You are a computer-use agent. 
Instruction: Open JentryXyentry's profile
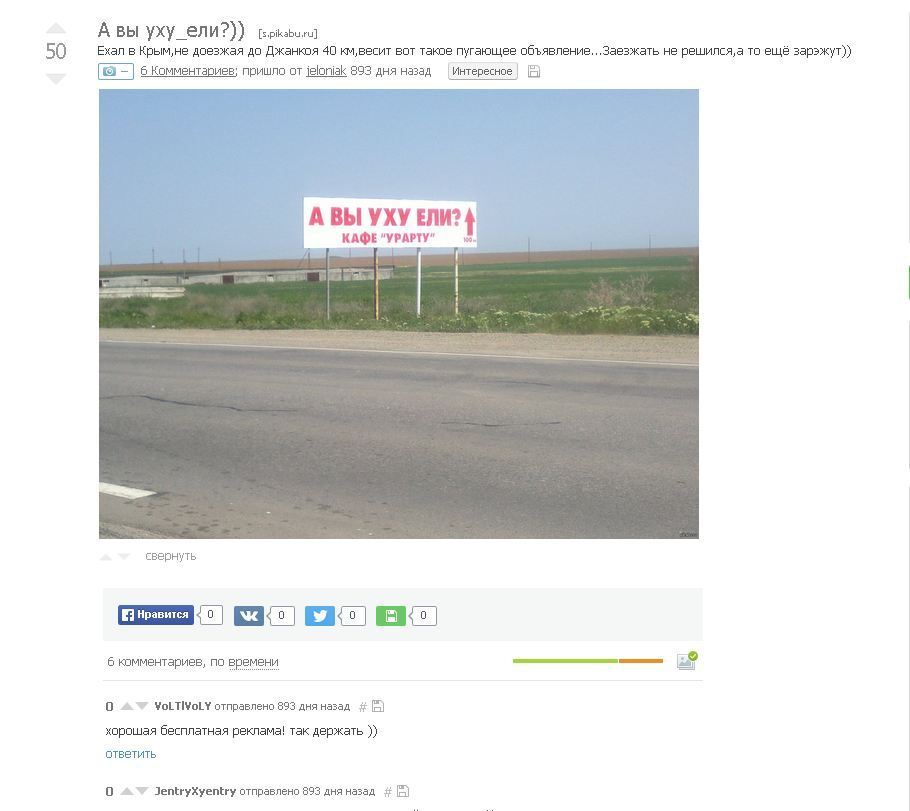click(195, 791)
